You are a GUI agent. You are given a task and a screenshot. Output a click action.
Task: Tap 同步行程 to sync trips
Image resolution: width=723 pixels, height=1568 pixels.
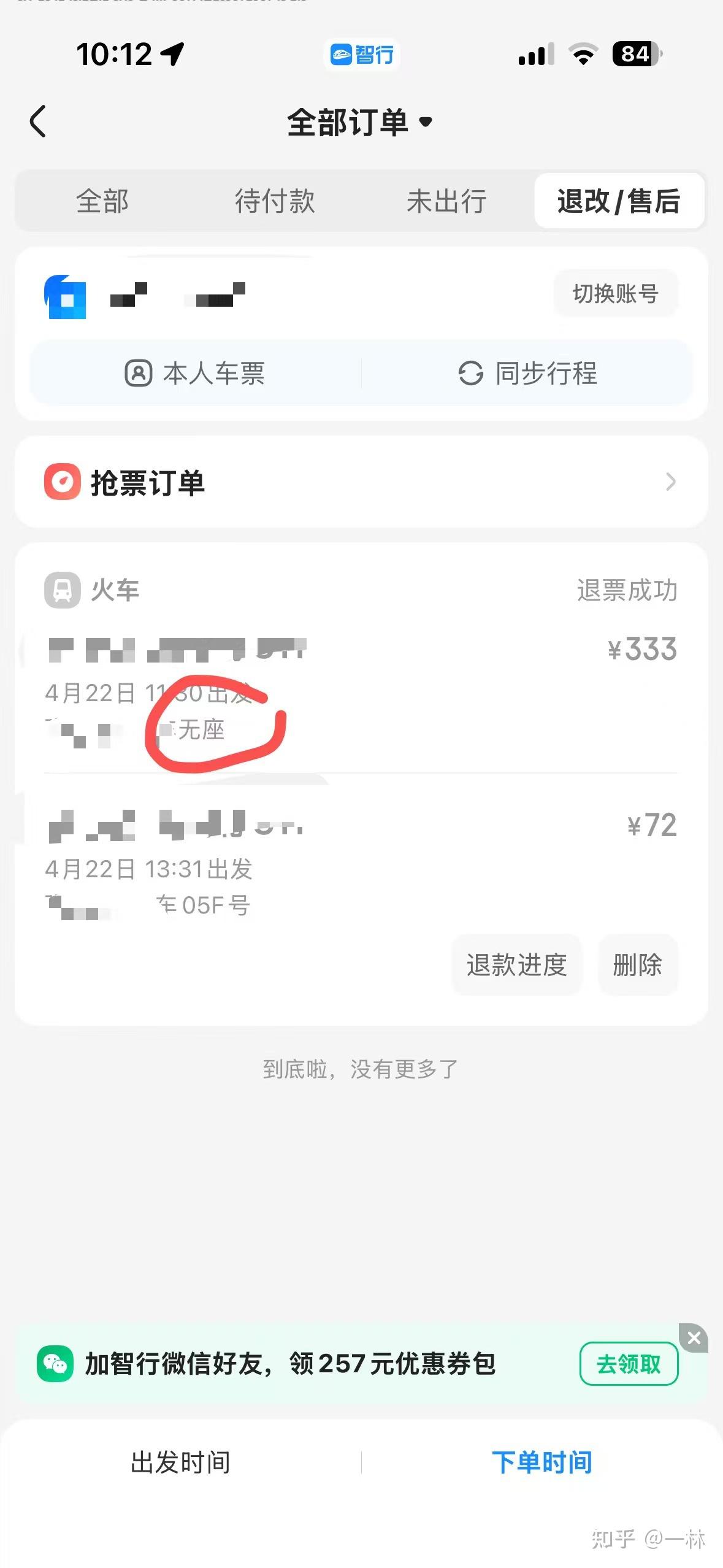(528, 373)
